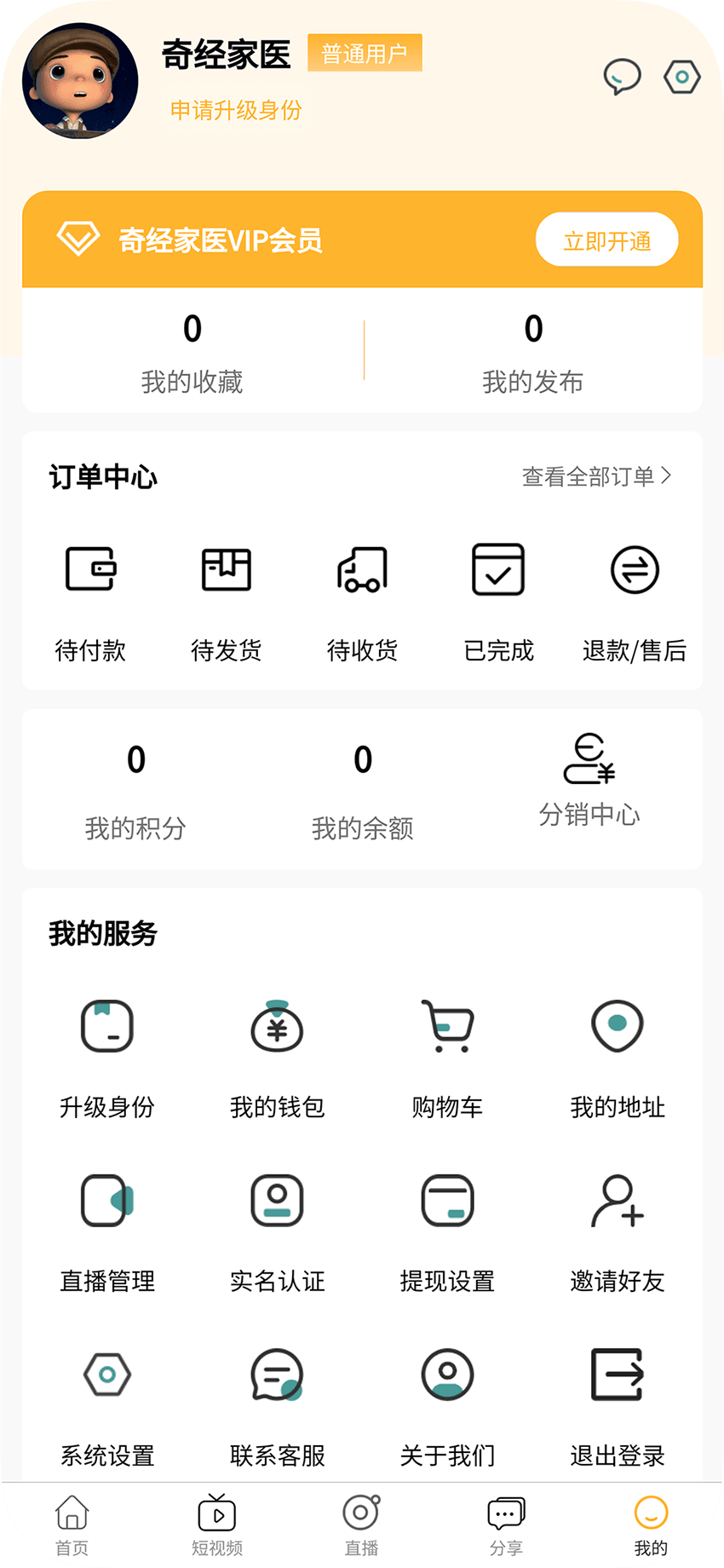Image resolution: width=724 pixels, height=1568 pixels.
Task: Tap 申请升级身份 link
Action: pos(236,111)
